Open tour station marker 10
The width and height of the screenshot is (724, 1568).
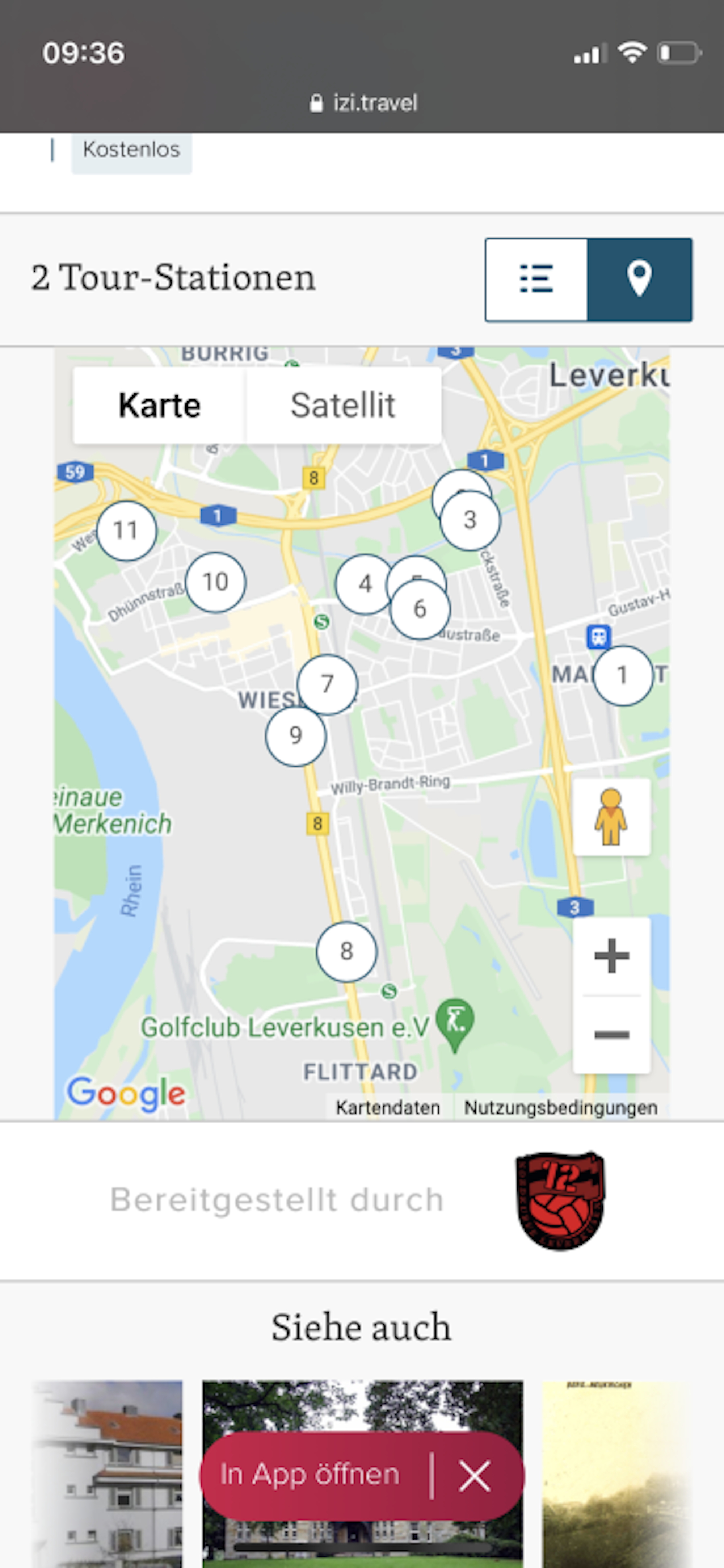[215, 582]
